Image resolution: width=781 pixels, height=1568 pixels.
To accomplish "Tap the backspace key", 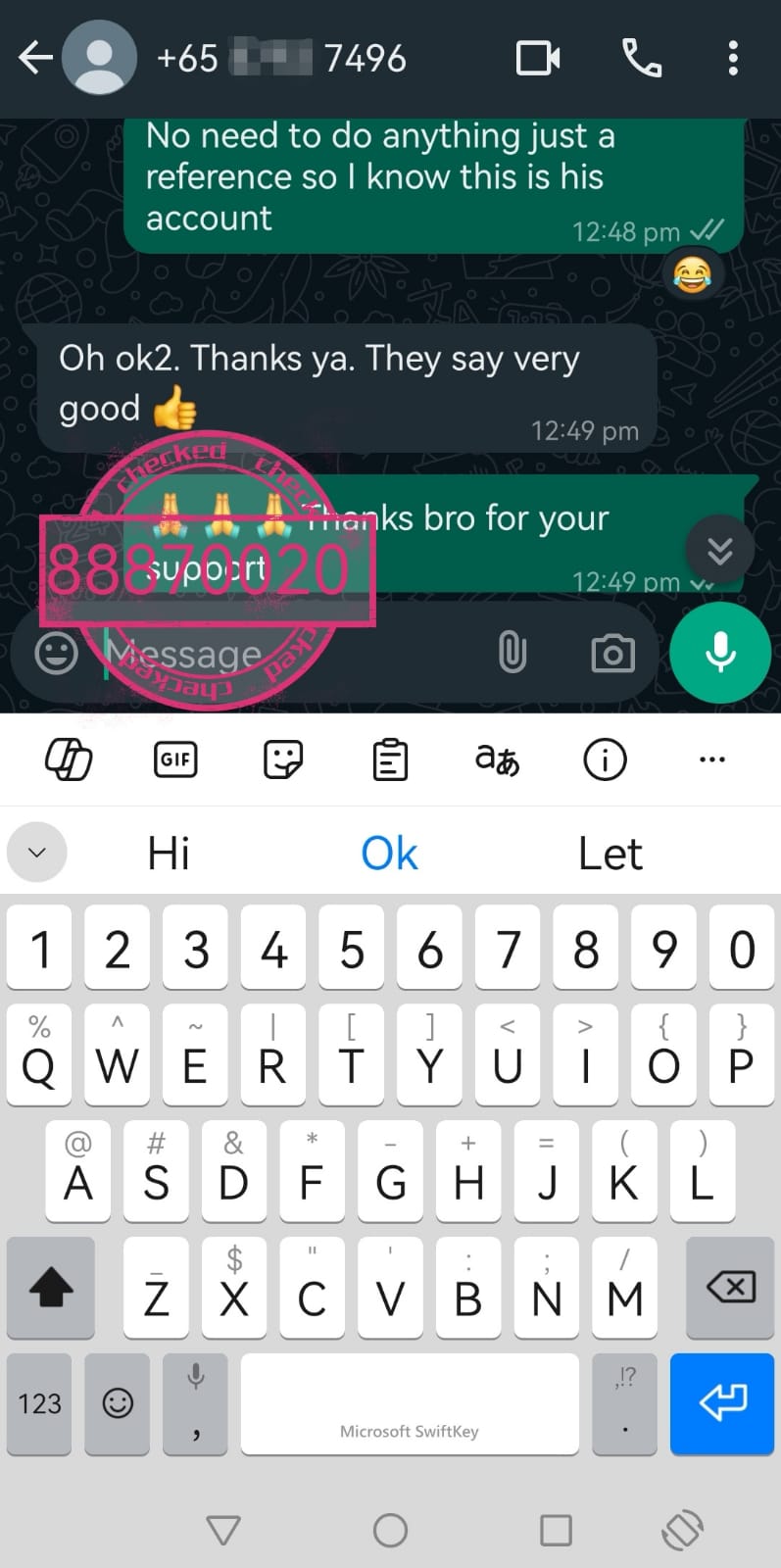I will click(x=730, y=1288).
